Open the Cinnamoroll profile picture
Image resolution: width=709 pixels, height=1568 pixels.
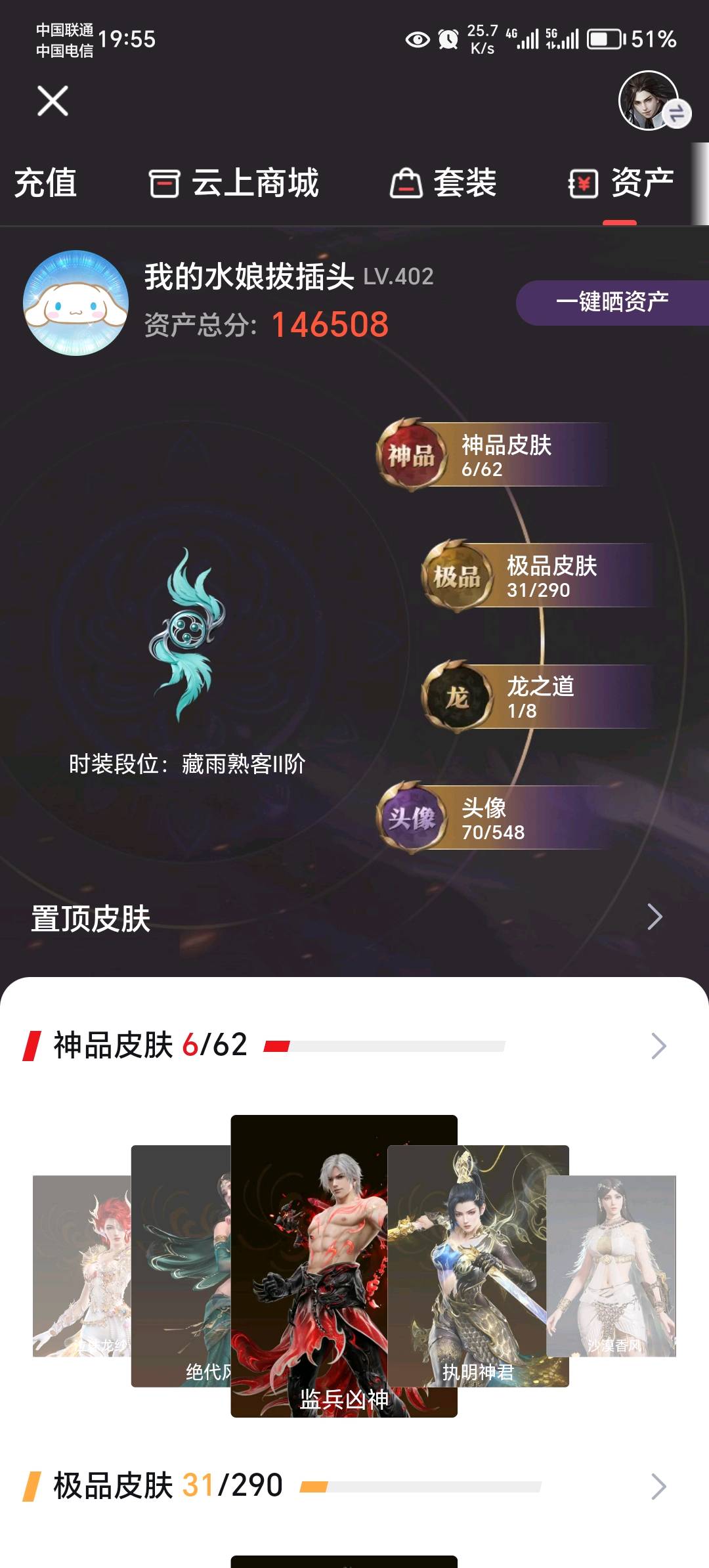click(76, 303)
